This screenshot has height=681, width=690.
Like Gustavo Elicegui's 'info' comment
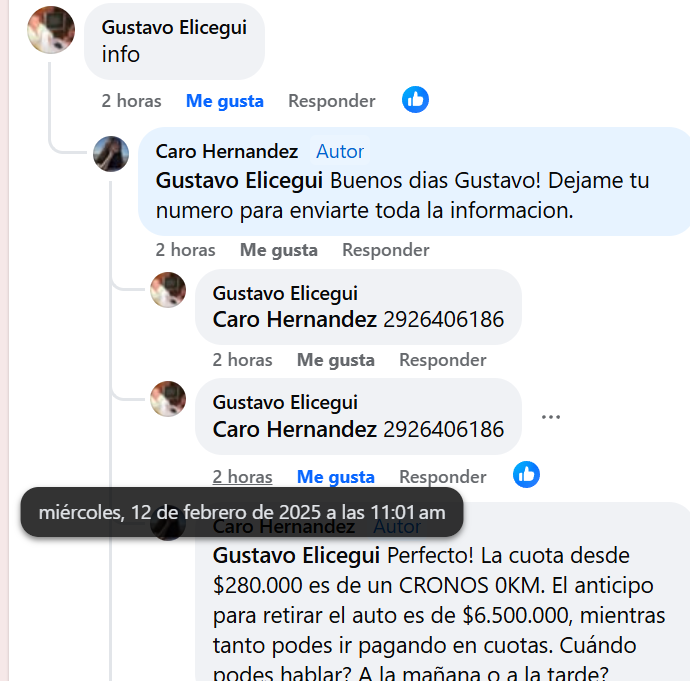[224, 101]
